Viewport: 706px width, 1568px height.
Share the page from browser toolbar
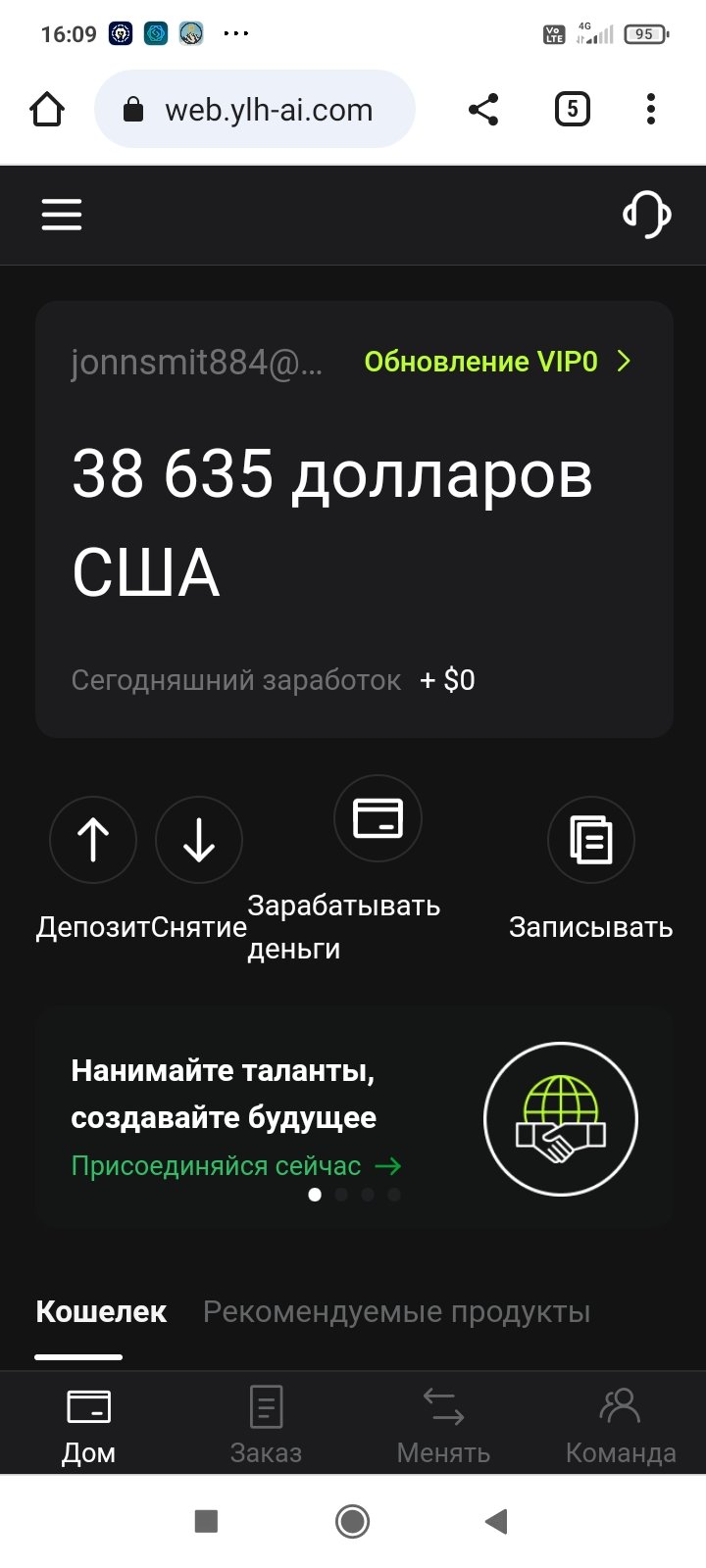click(483, 109)
